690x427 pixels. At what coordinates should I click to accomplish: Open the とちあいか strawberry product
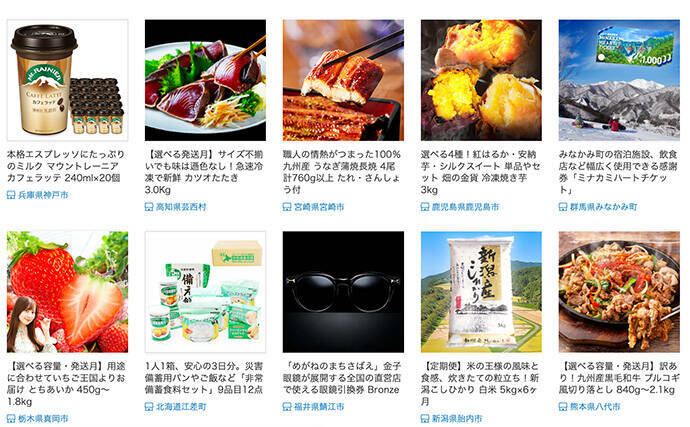(x=67, y=292)
